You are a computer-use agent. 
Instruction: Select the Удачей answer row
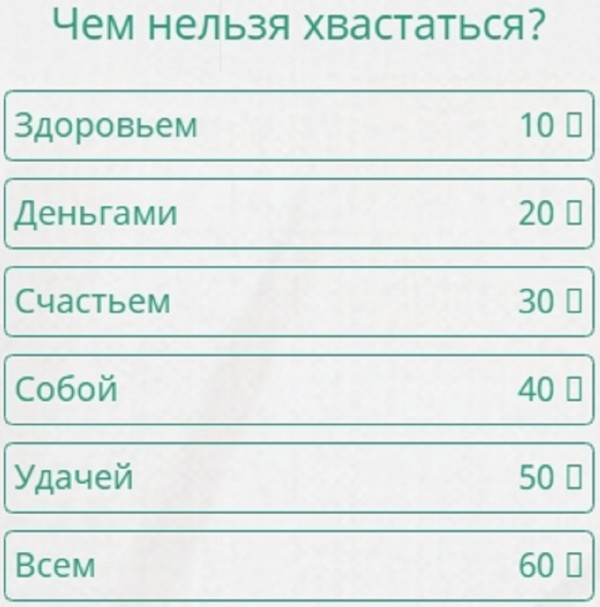click(x=300, y=478)
